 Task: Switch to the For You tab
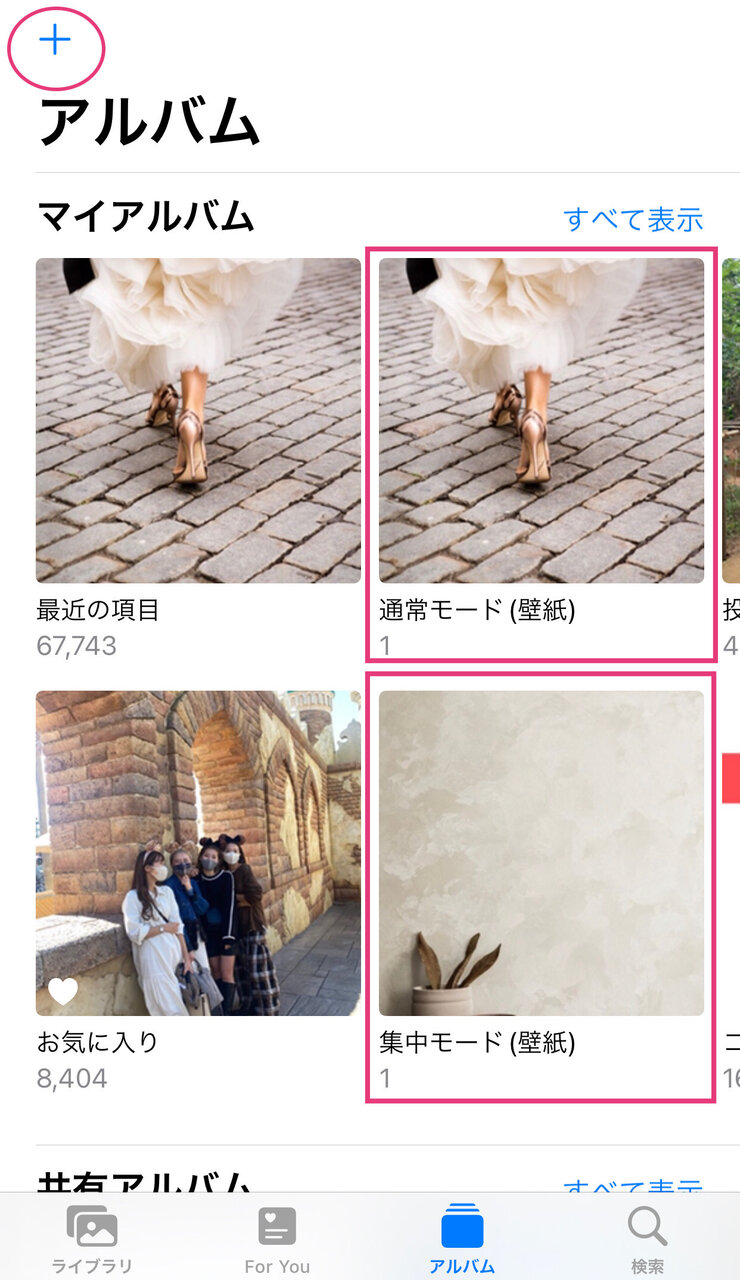pyautogui.click(x=277, y=1239)
